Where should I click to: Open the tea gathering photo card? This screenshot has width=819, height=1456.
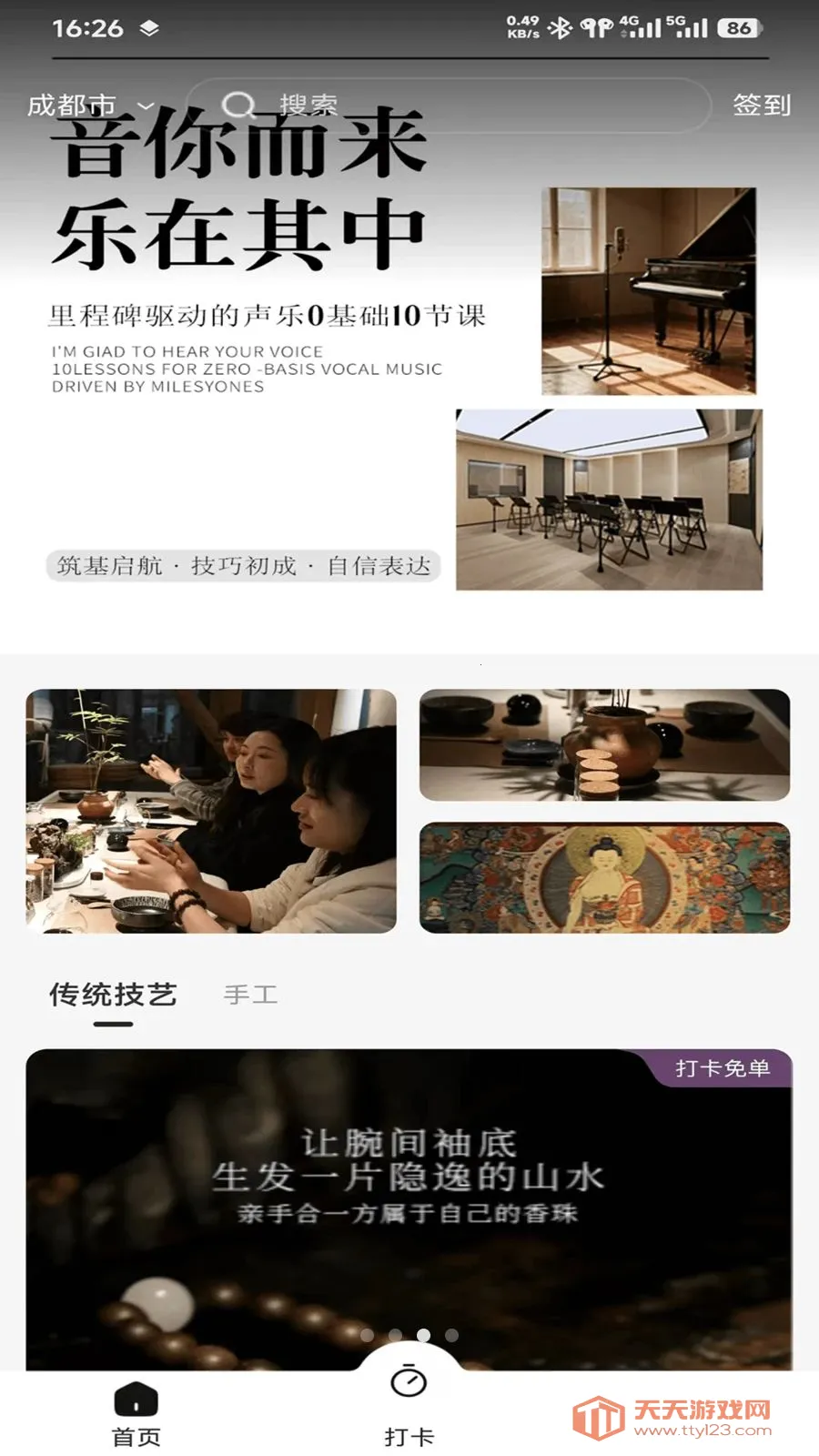[x=211, y=811]
